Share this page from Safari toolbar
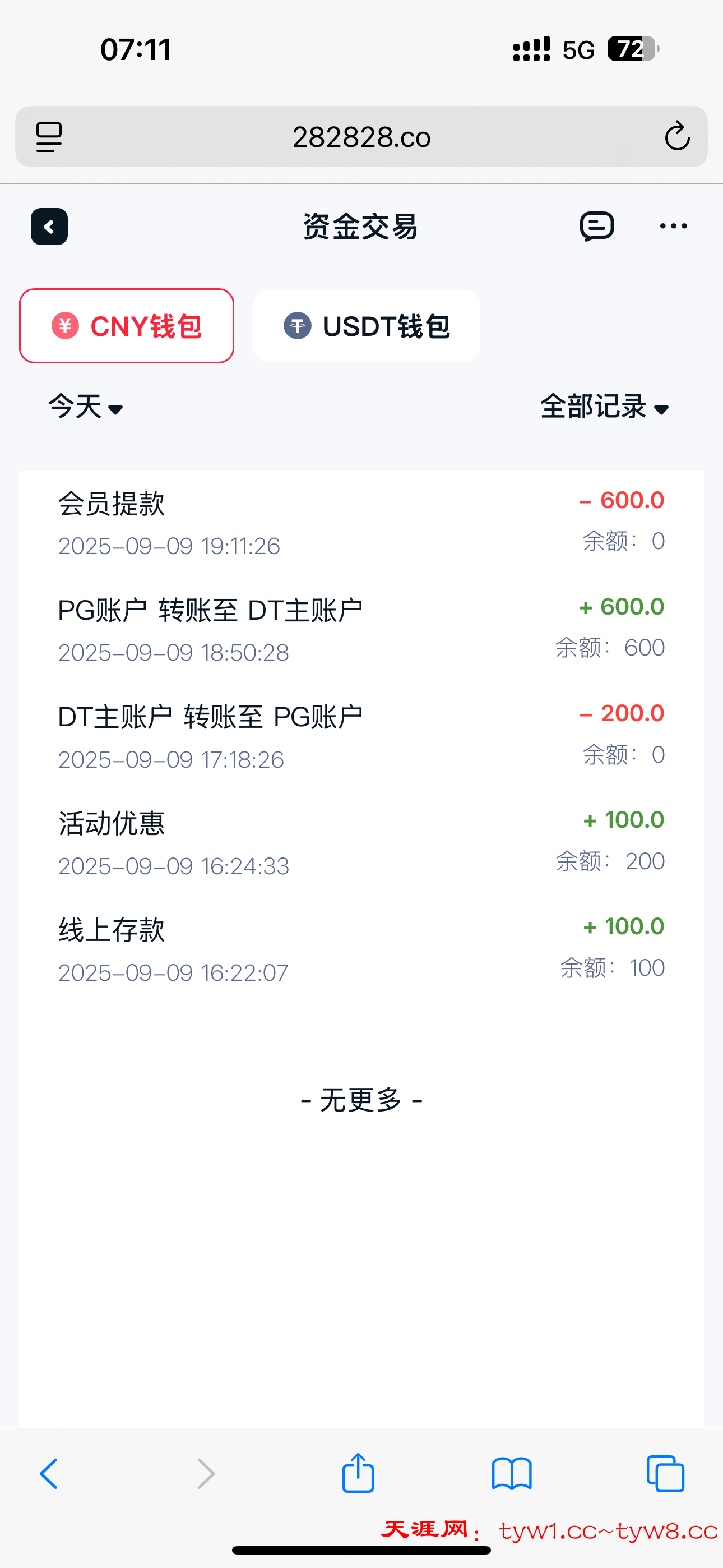 point(358,1473)
